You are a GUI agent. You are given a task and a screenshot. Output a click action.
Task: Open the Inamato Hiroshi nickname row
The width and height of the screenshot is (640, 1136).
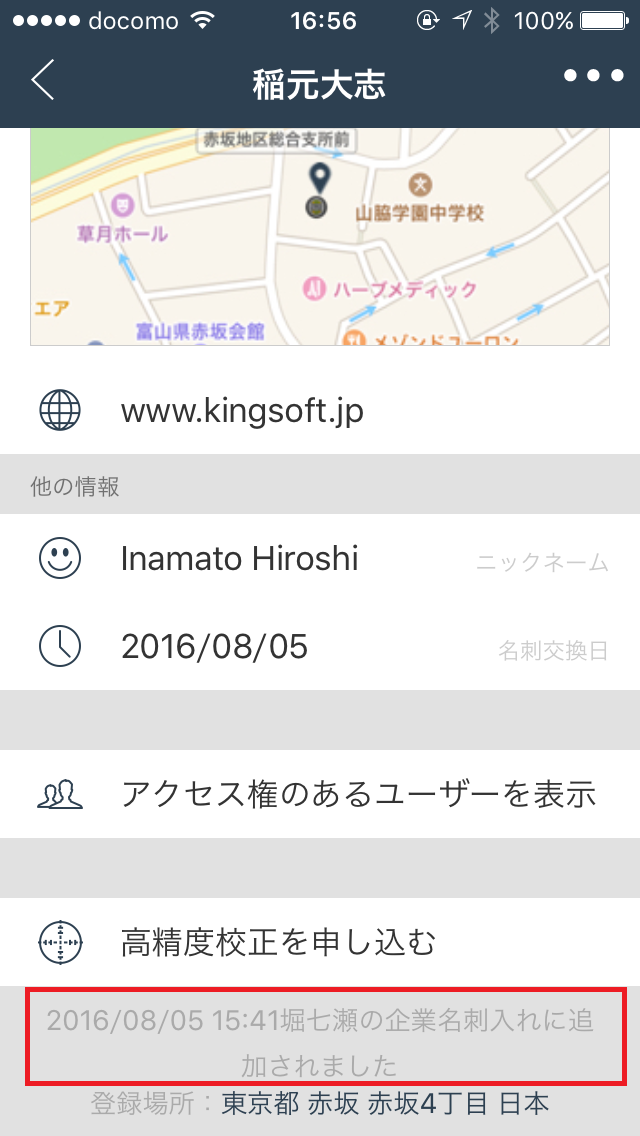coord(320,559)
